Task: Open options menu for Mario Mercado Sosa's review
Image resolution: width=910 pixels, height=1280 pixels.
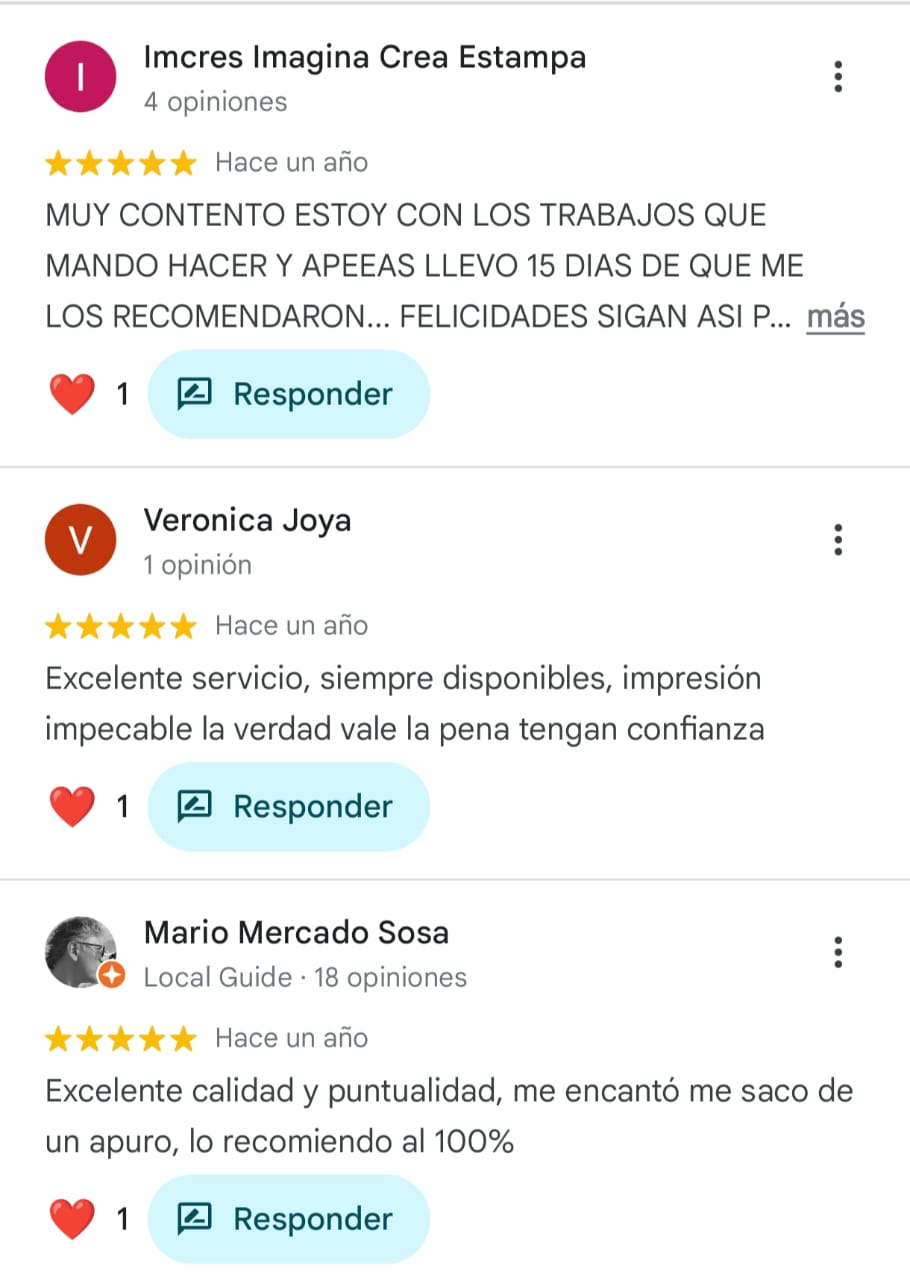Action: pyautogui.click(x=838, y=952)
